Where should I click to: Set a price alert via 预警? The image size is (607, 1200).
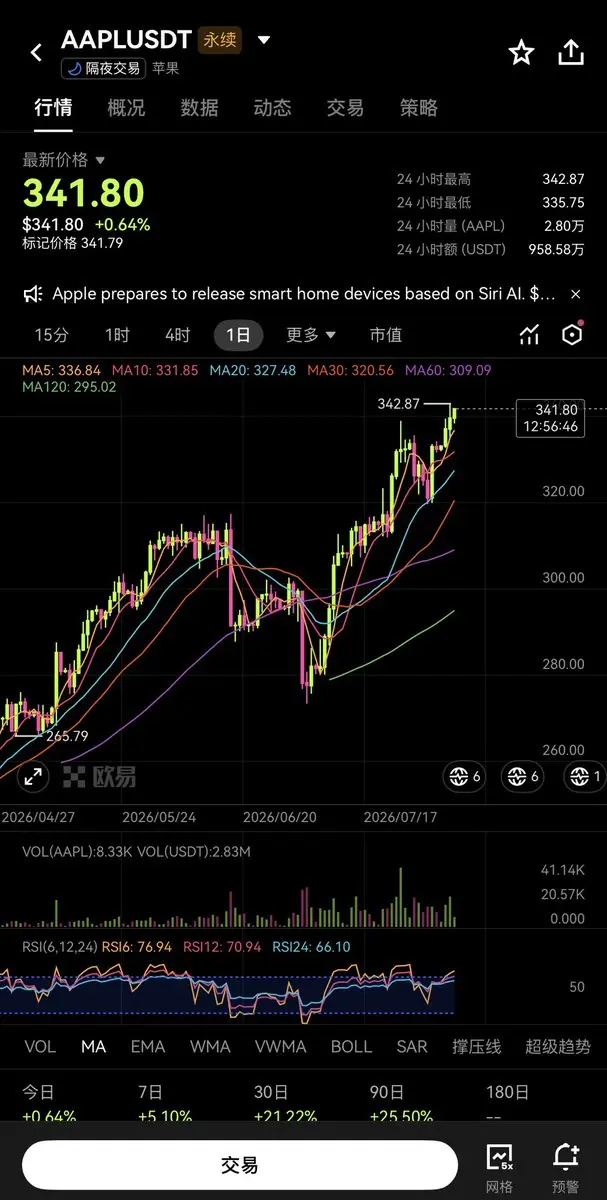click(566, 1167)
